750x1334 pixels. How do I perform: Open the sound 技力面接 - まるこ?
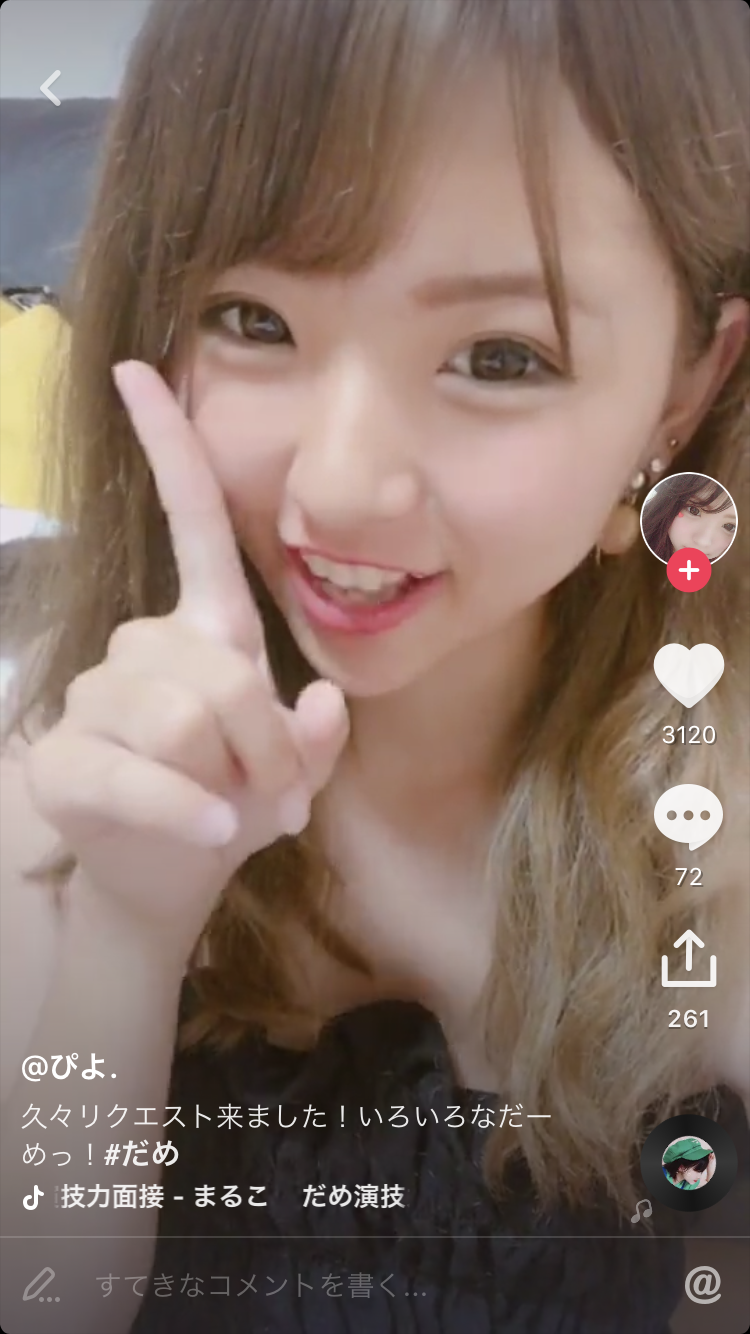pyautogui.click(x=164, y=1197)
